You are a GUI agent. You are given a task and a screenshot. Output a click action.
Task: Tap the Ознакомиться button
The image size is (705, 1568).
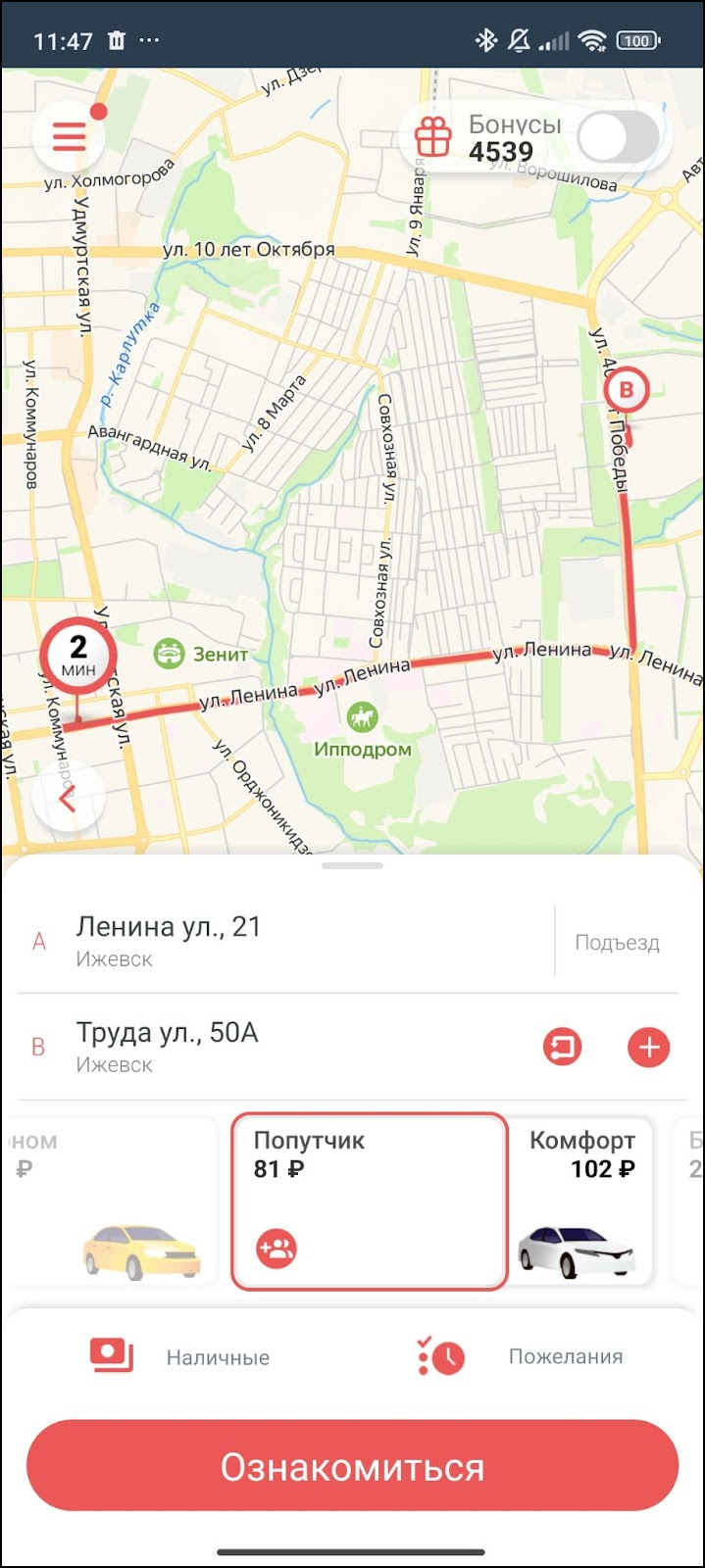tap(352, 1467)
